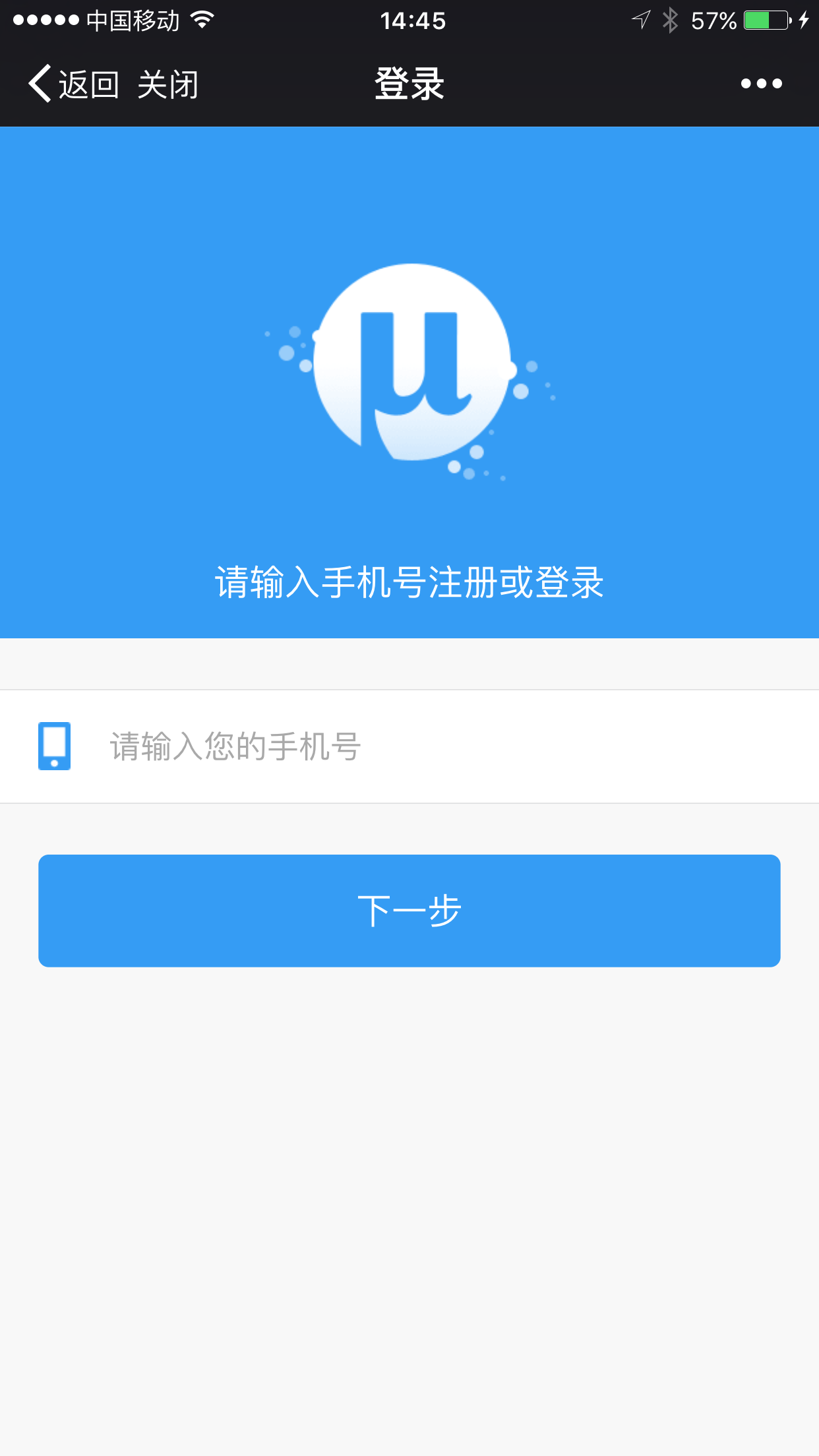Screen dimensions: 819x1456
Task: Go back with the 返回 button
Action: [73, 84]
